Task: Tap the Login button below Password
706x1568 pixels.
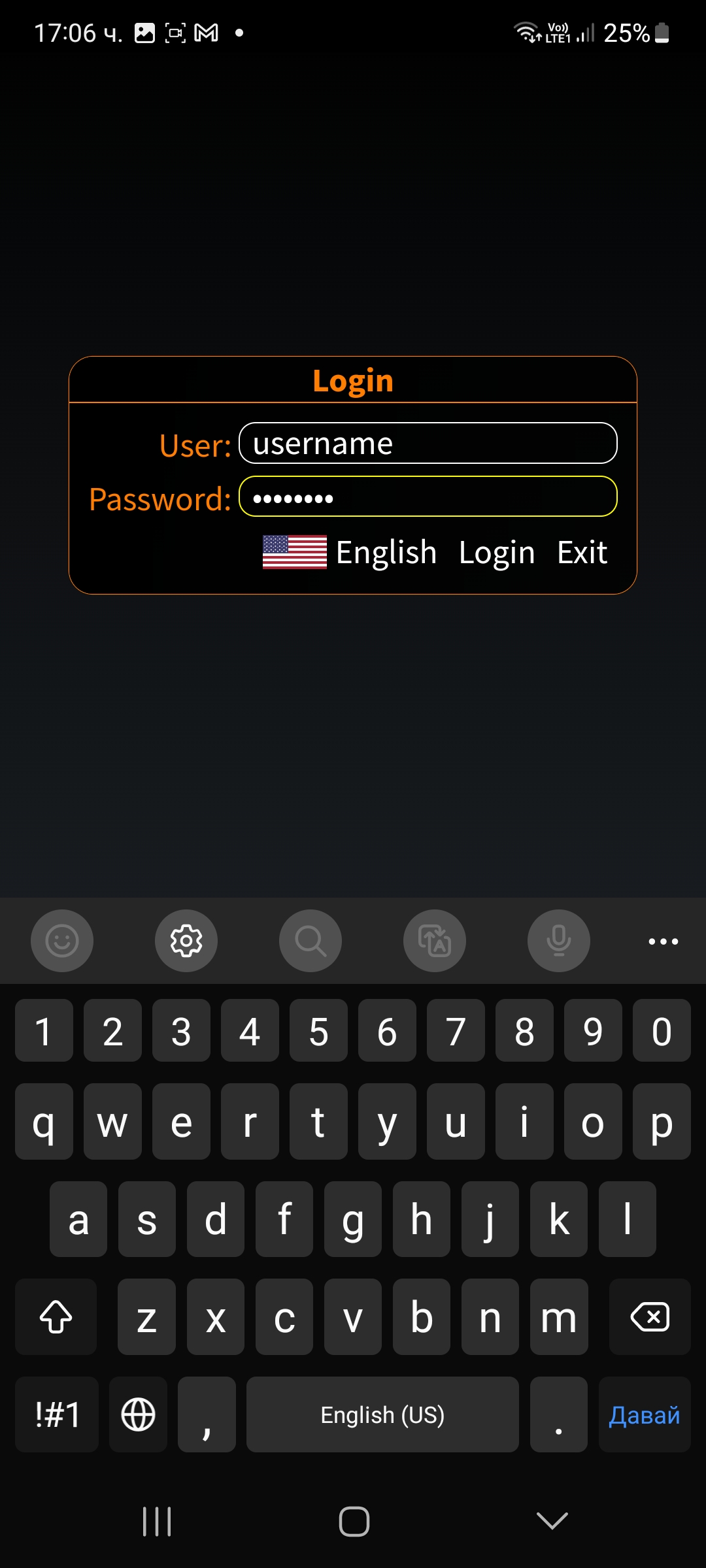Action: tap(497, 552)
